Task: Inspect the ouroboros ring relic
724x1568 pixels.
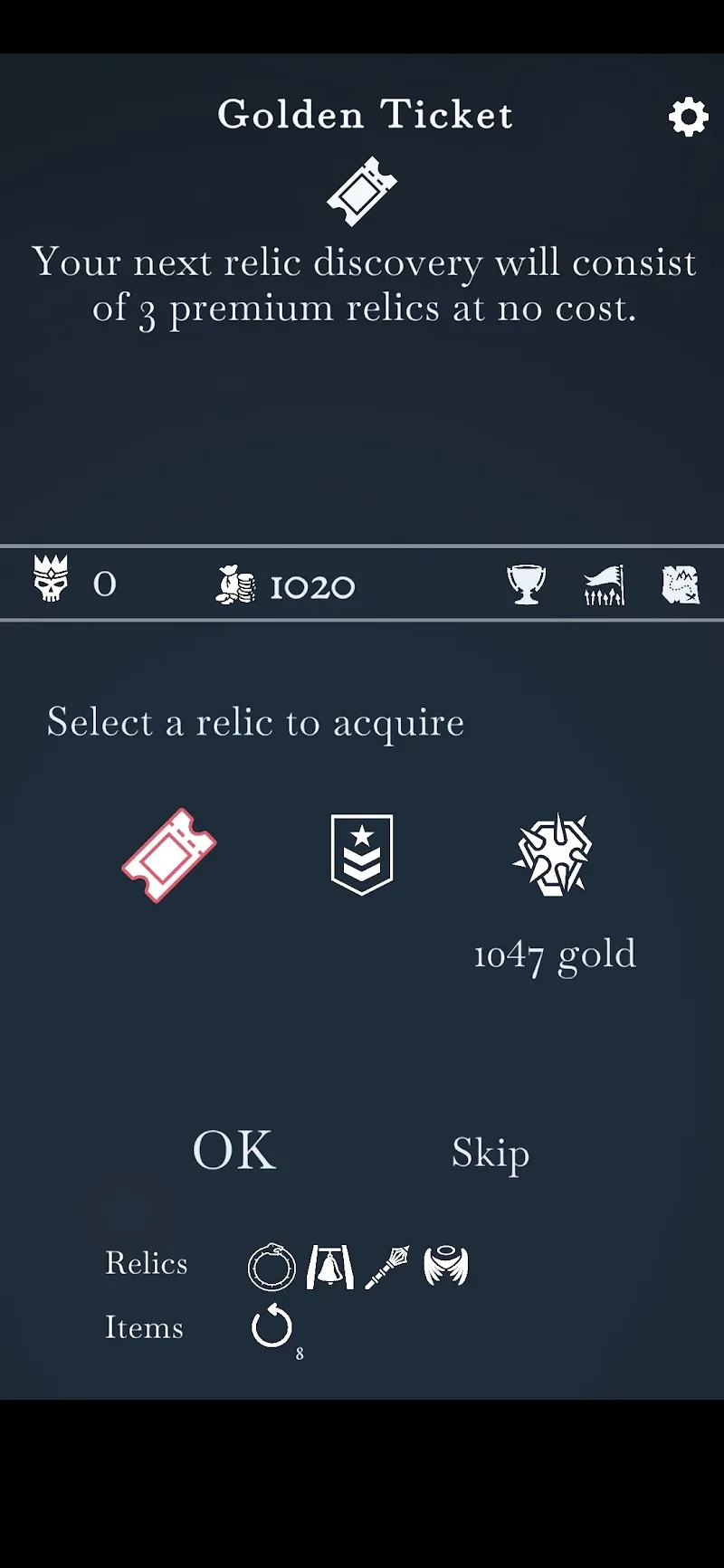Action: [271, 1267]
